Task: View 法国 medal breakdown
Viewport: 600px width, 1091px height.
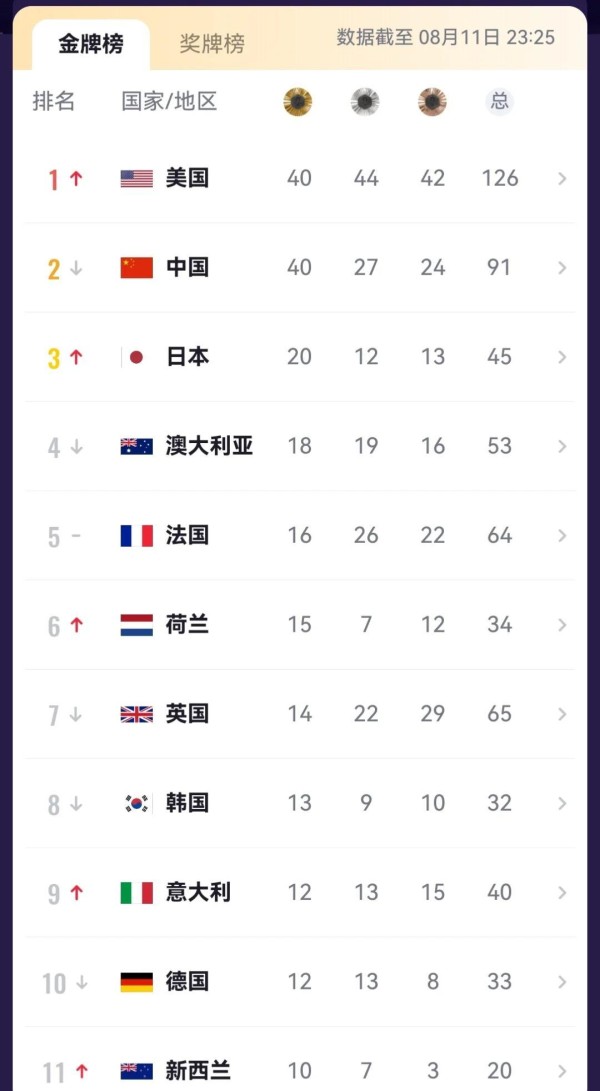Action: tap(300, 536)
